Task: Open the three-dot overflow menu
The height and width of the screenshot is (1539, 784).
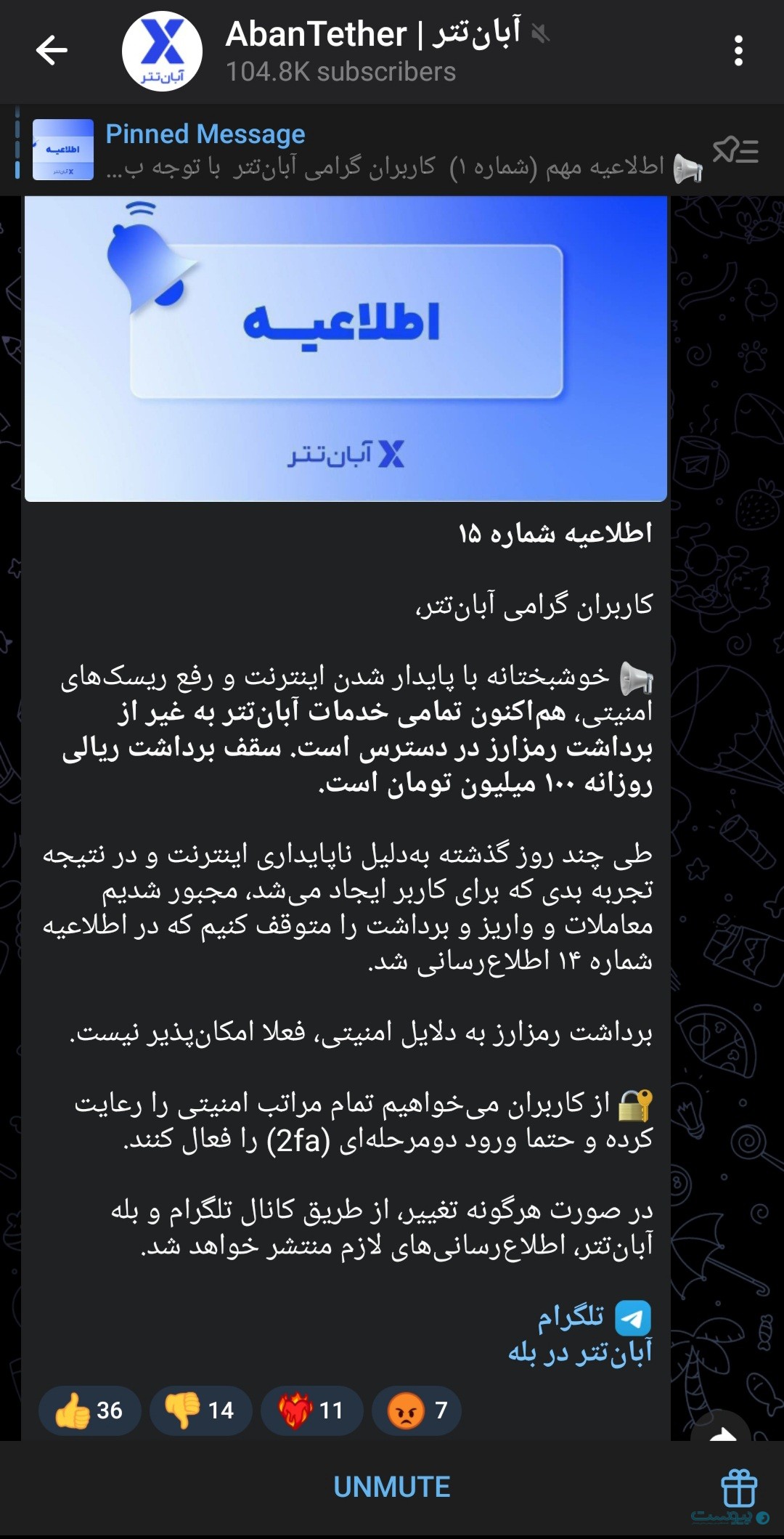Action: coord(738,51)
